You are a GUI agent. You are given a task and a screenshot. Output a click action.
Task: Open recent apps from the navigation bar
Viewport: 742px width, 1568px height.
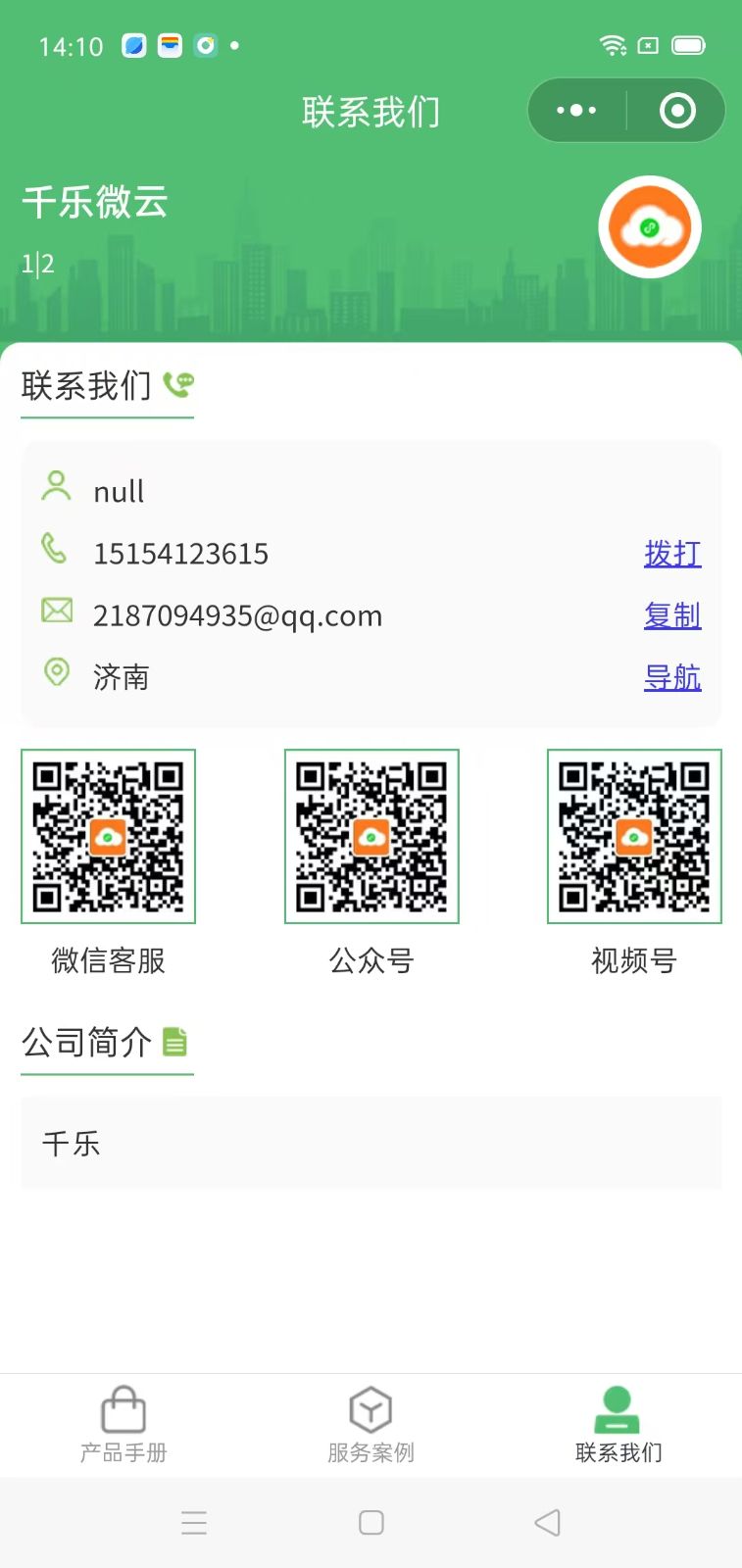point(194,1522)
